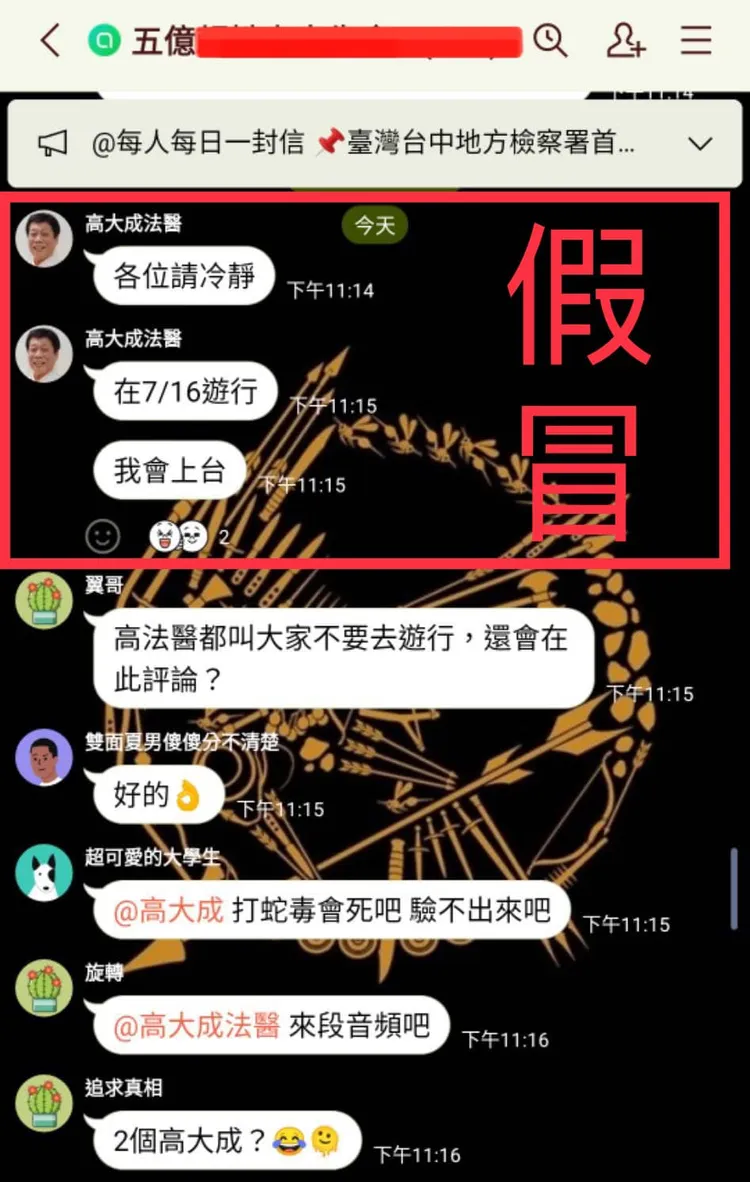Open the chat hamburger menu
Viewport: 750px width, 1182px height.
click(696, 42)
